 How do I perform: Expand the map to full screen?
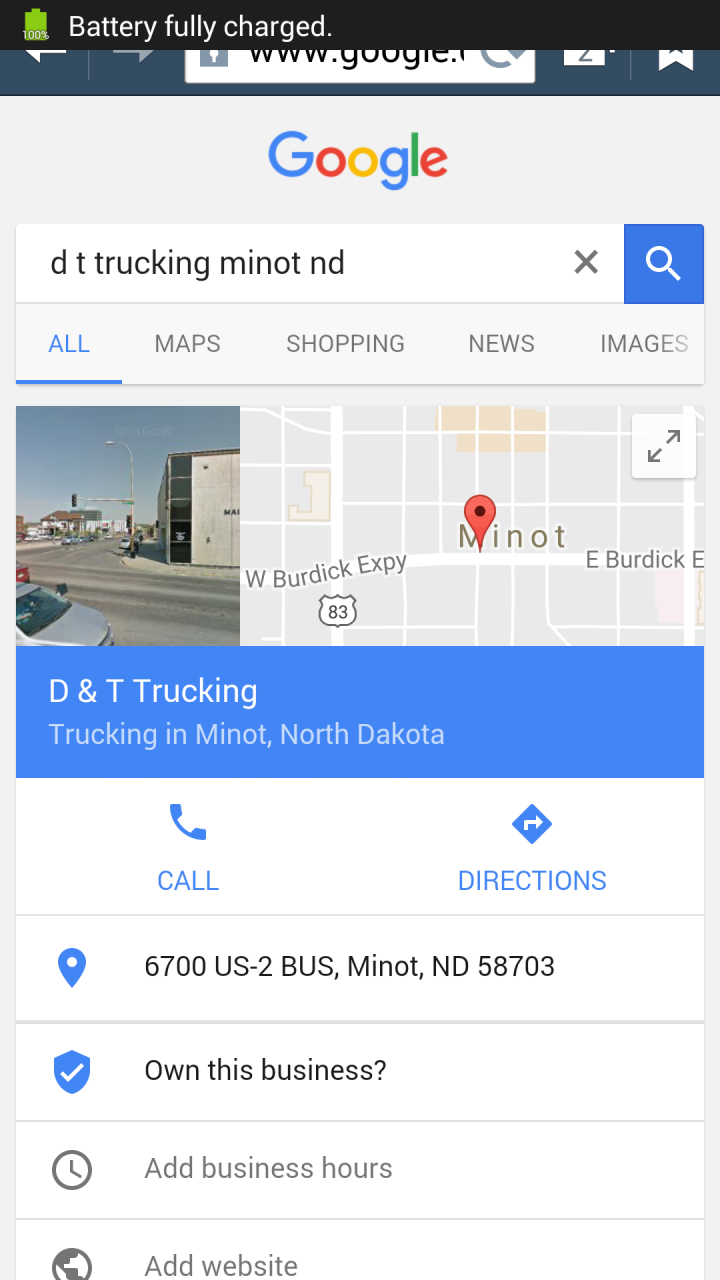(x=664, y=446)
